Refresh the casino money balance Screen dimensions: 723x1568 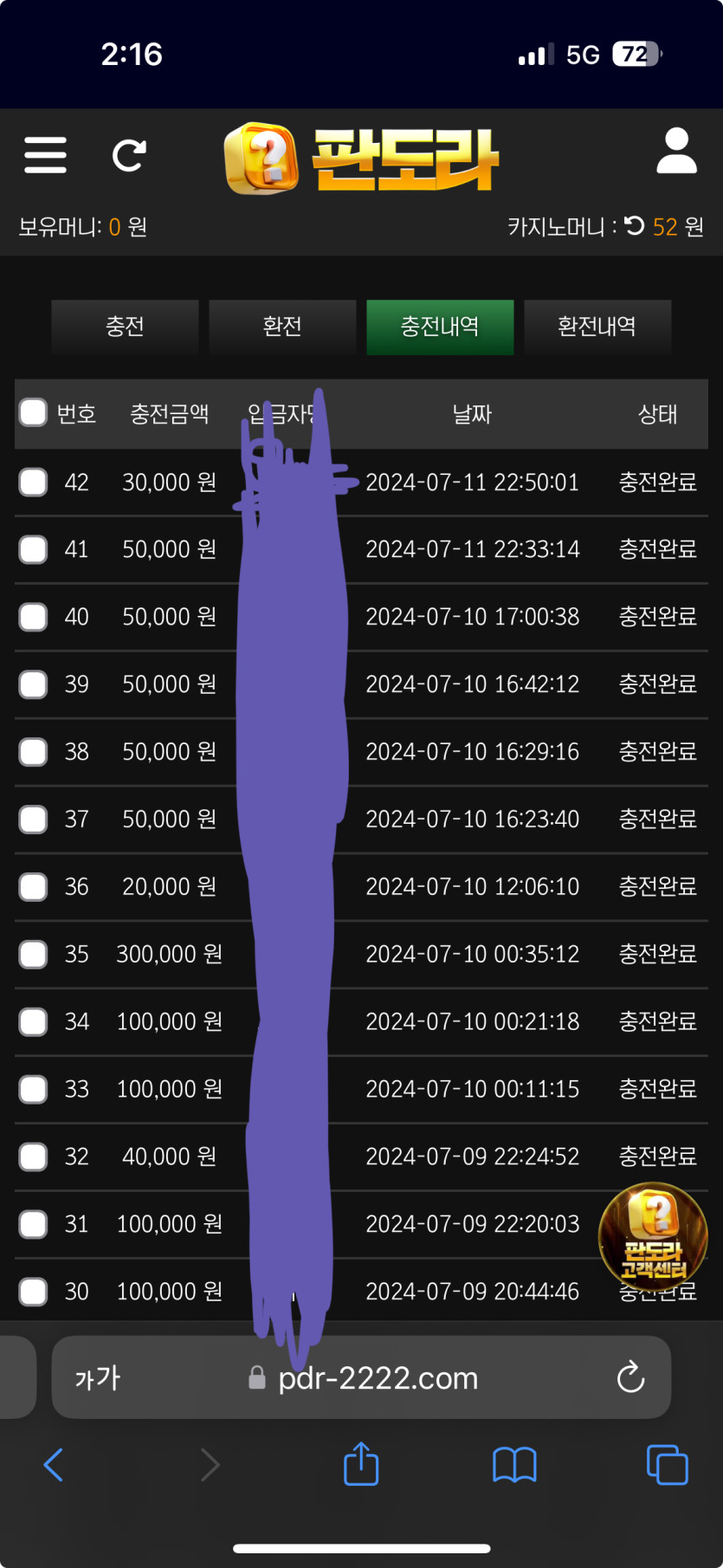[x=635, y=226]
